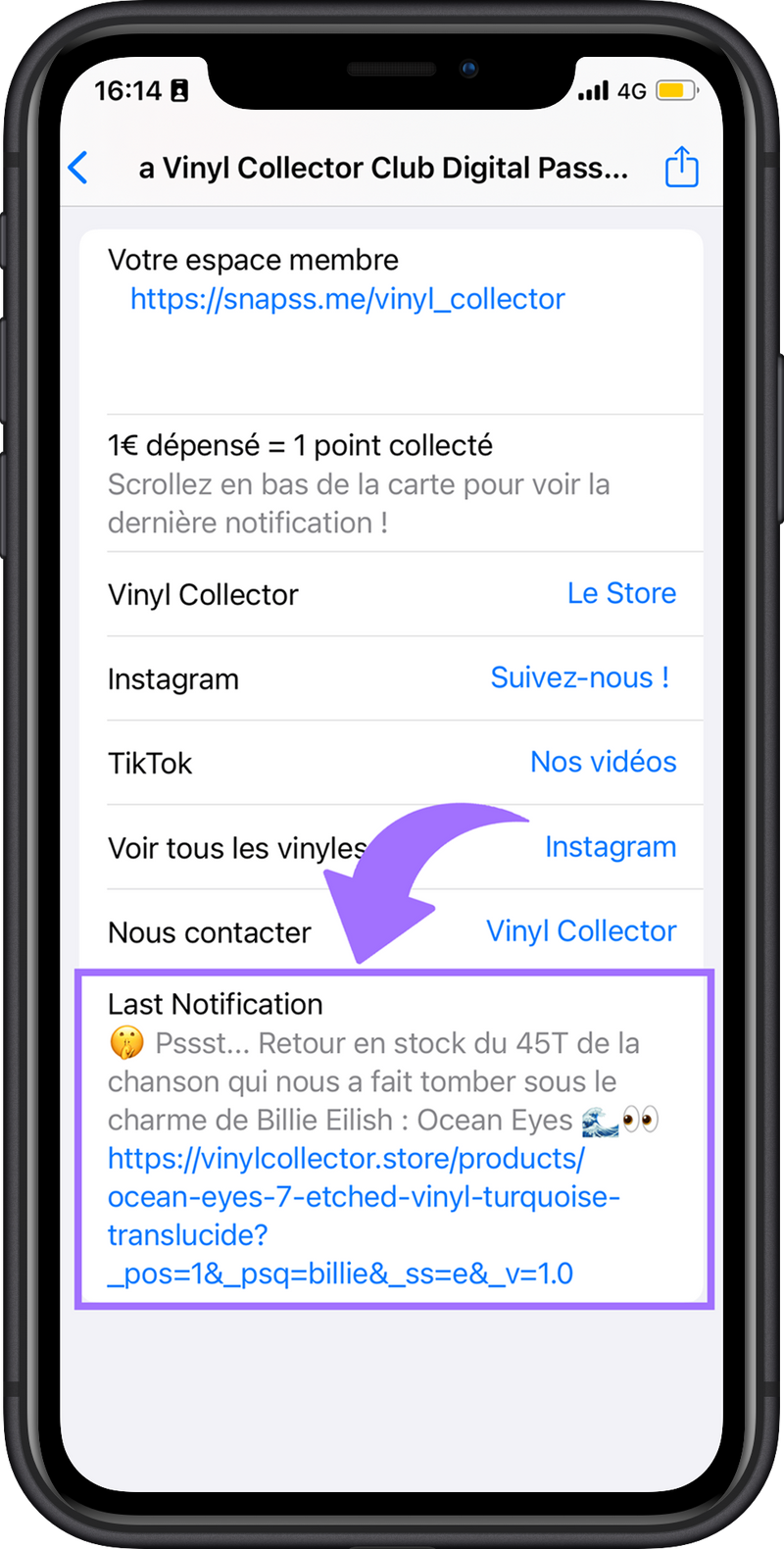Screen dimensions: 784x1549
Task: Open the snapss.me/vinyl_collector member link
Action: click(x=348, y=299)
